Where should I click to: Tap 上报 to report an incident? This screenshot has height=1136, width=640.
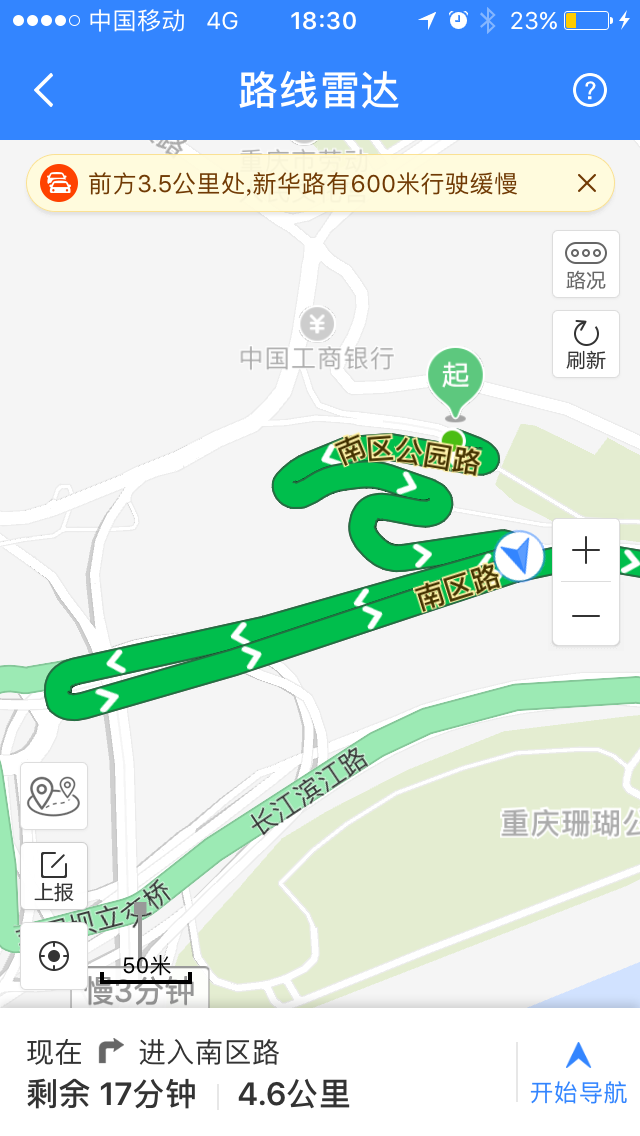pyautogui.click(x=54, y=876)
